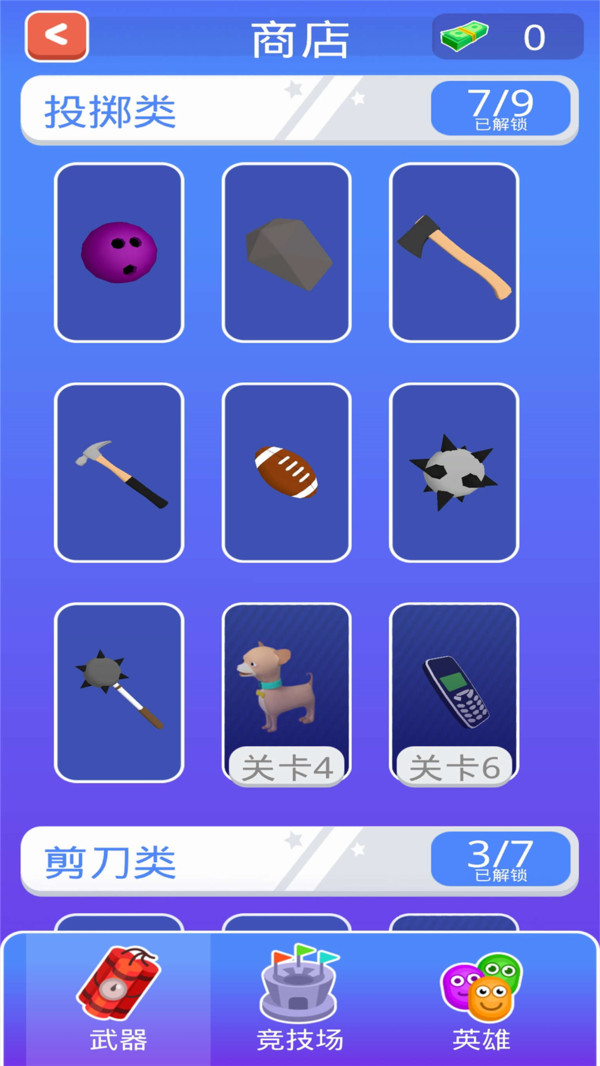Select the gray rock weapon

[x=287, y=252]
